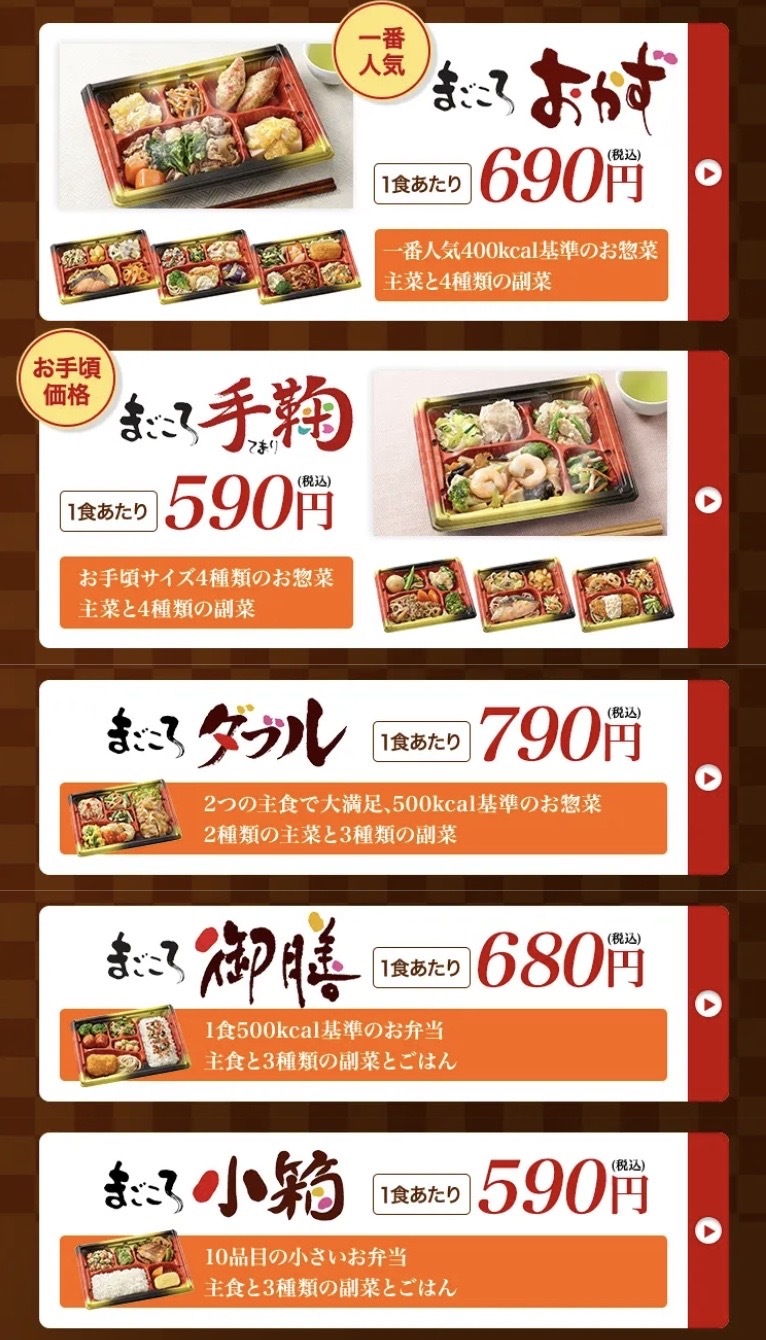The image size is (766, 1340).
Task: Open the まごころおかず 690円 meal card
Action: tap(384, 172)
